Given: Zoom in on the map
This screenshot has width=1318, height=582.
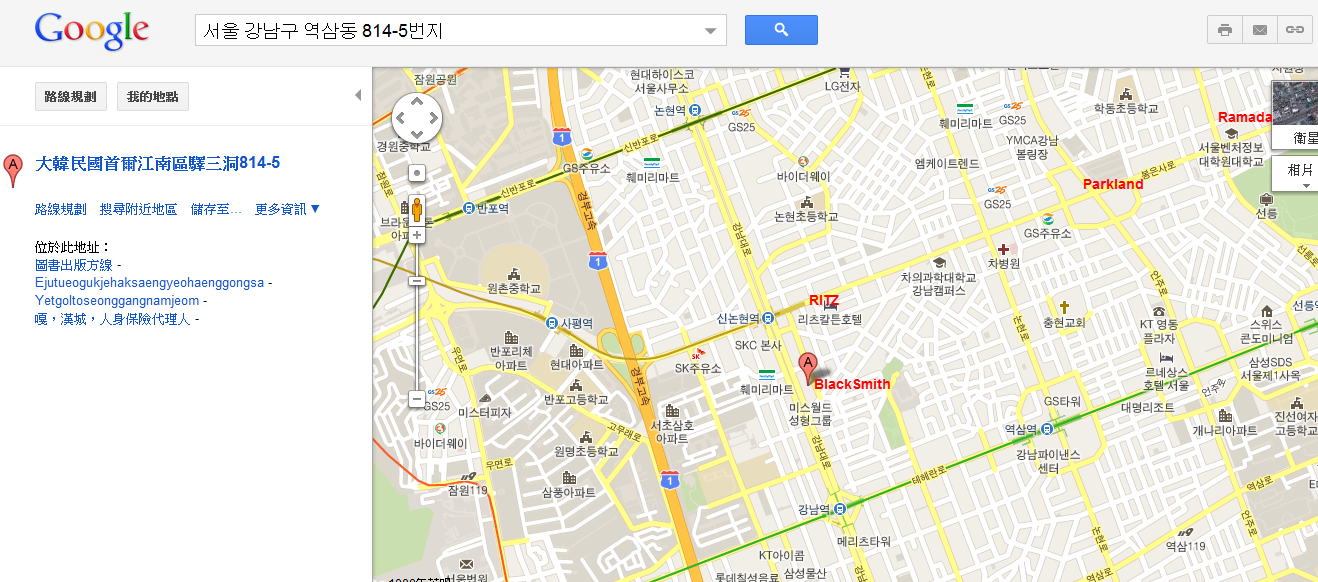Looking at the screenshot, I should tap(417, 236).
